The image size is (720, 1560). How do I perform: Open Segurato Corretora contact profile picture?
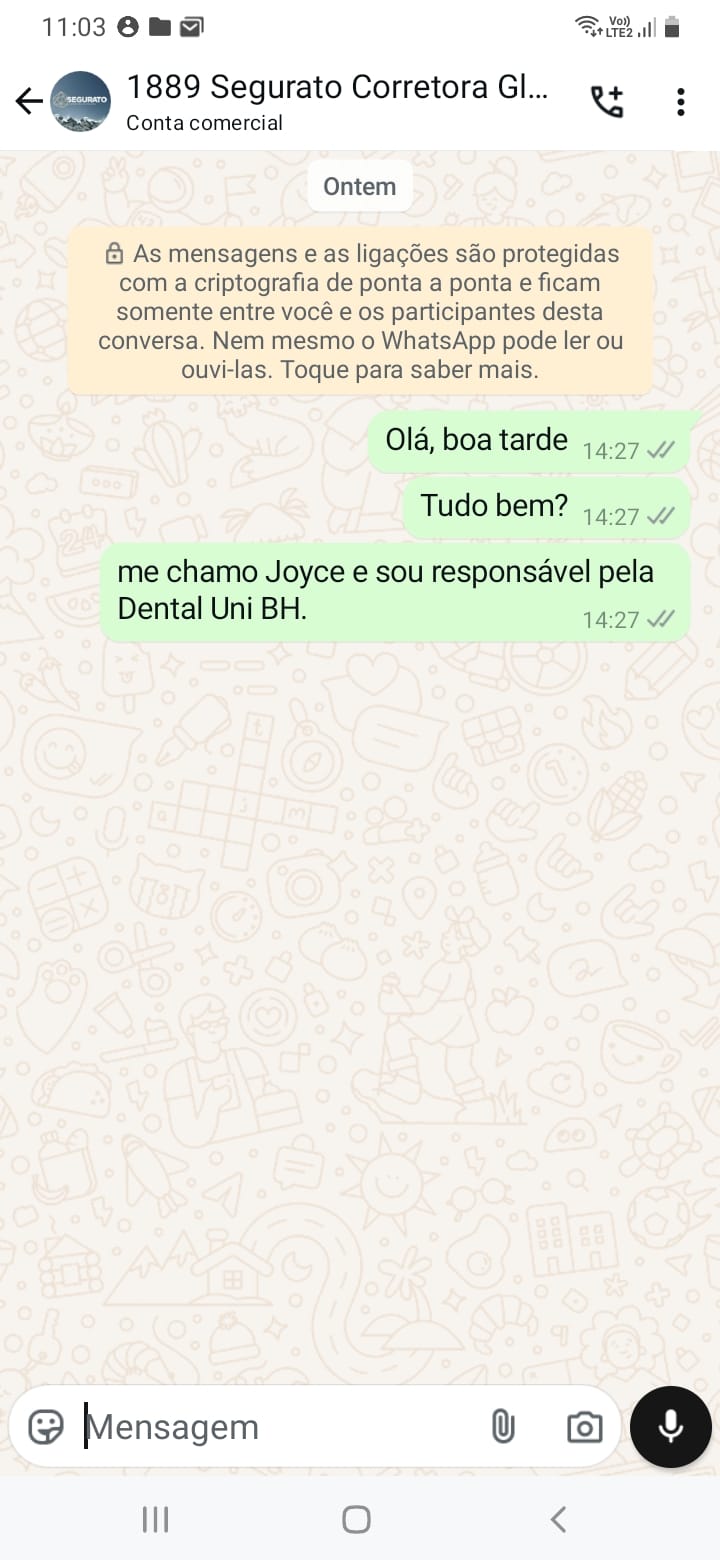[x=80, y=101]
